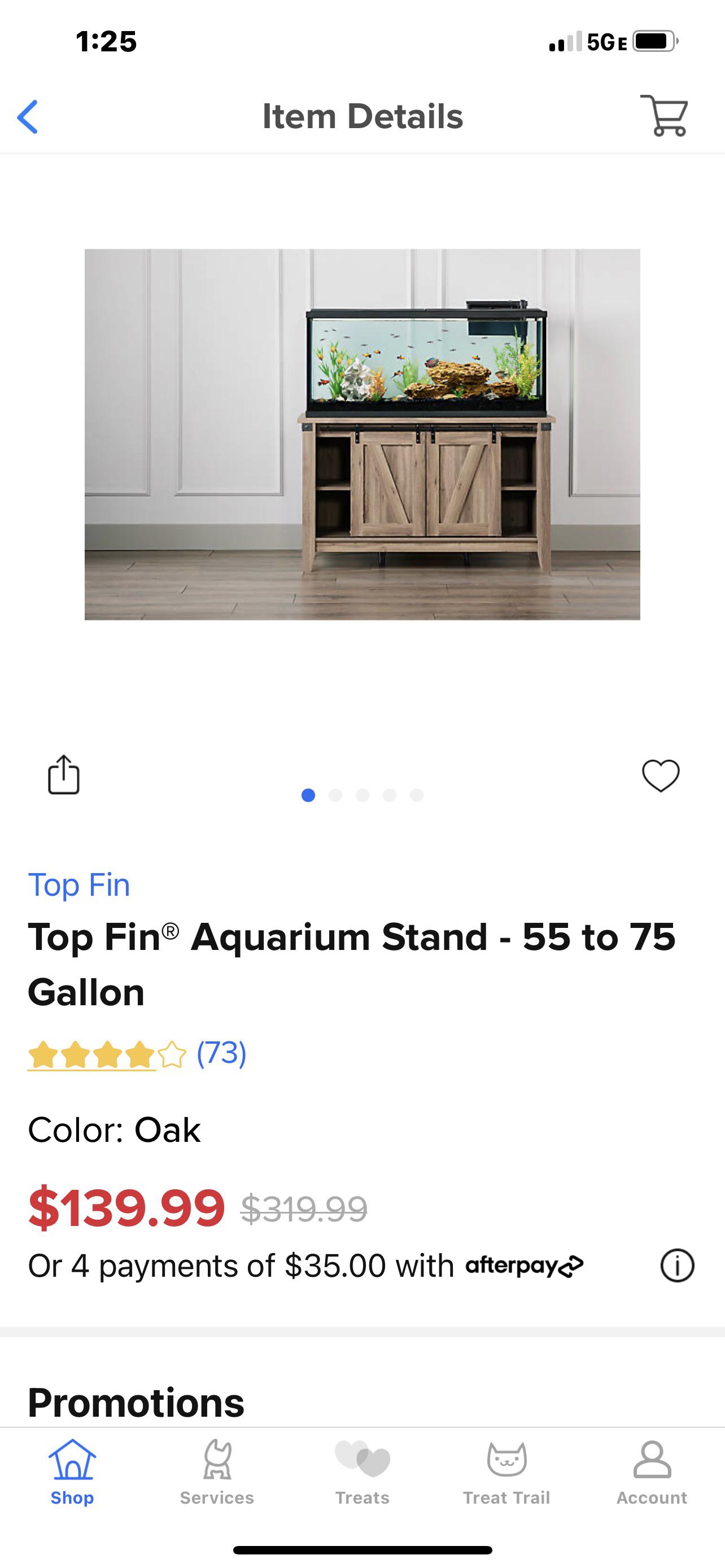Tap the first carousel dot indicator
This screenshot has width=725, height=1568.
309,794
